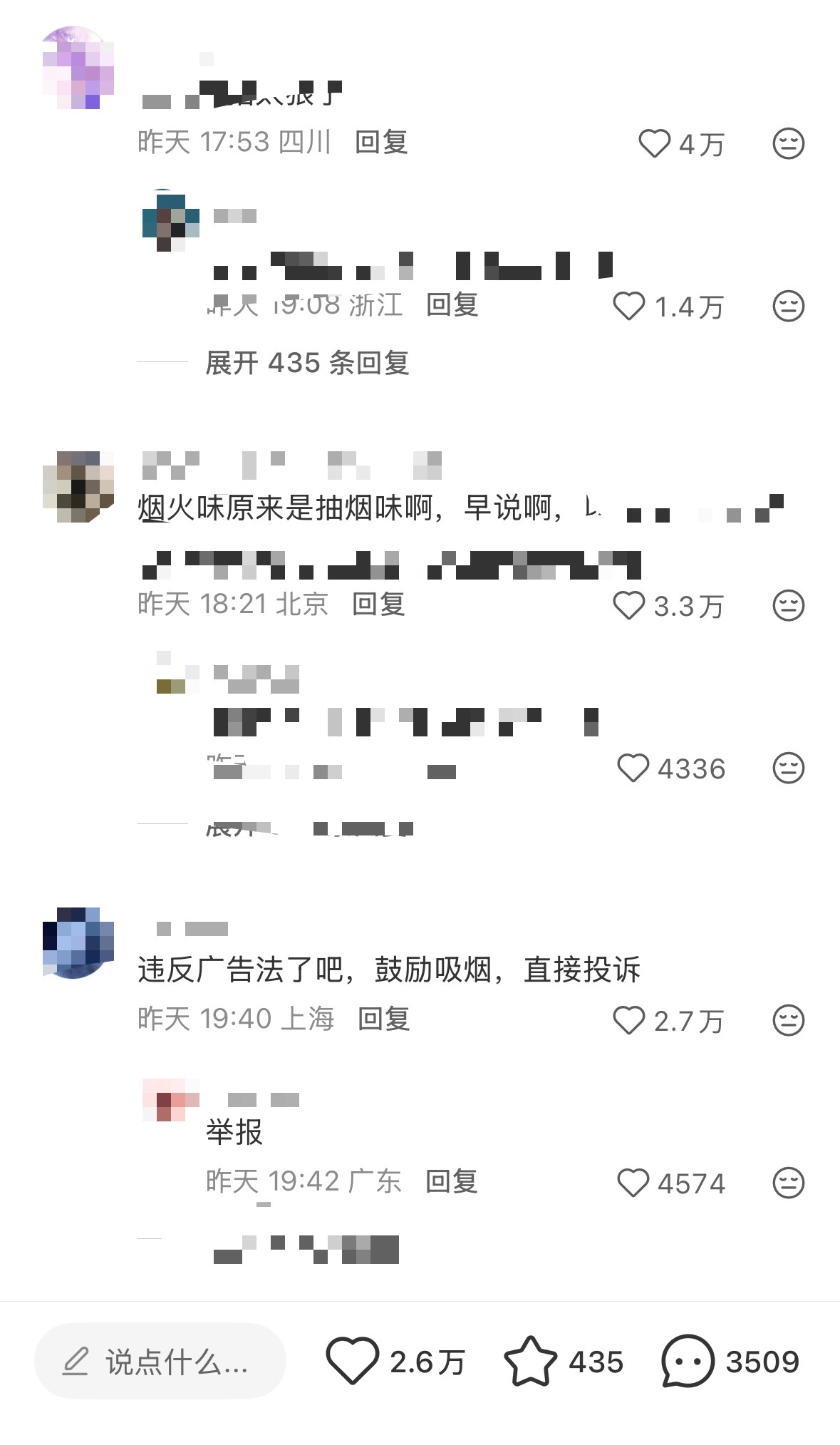Like the comment with 4万 likes
Image resolution: width=840 pixels, height=1445 pixels.
[654, 144]
